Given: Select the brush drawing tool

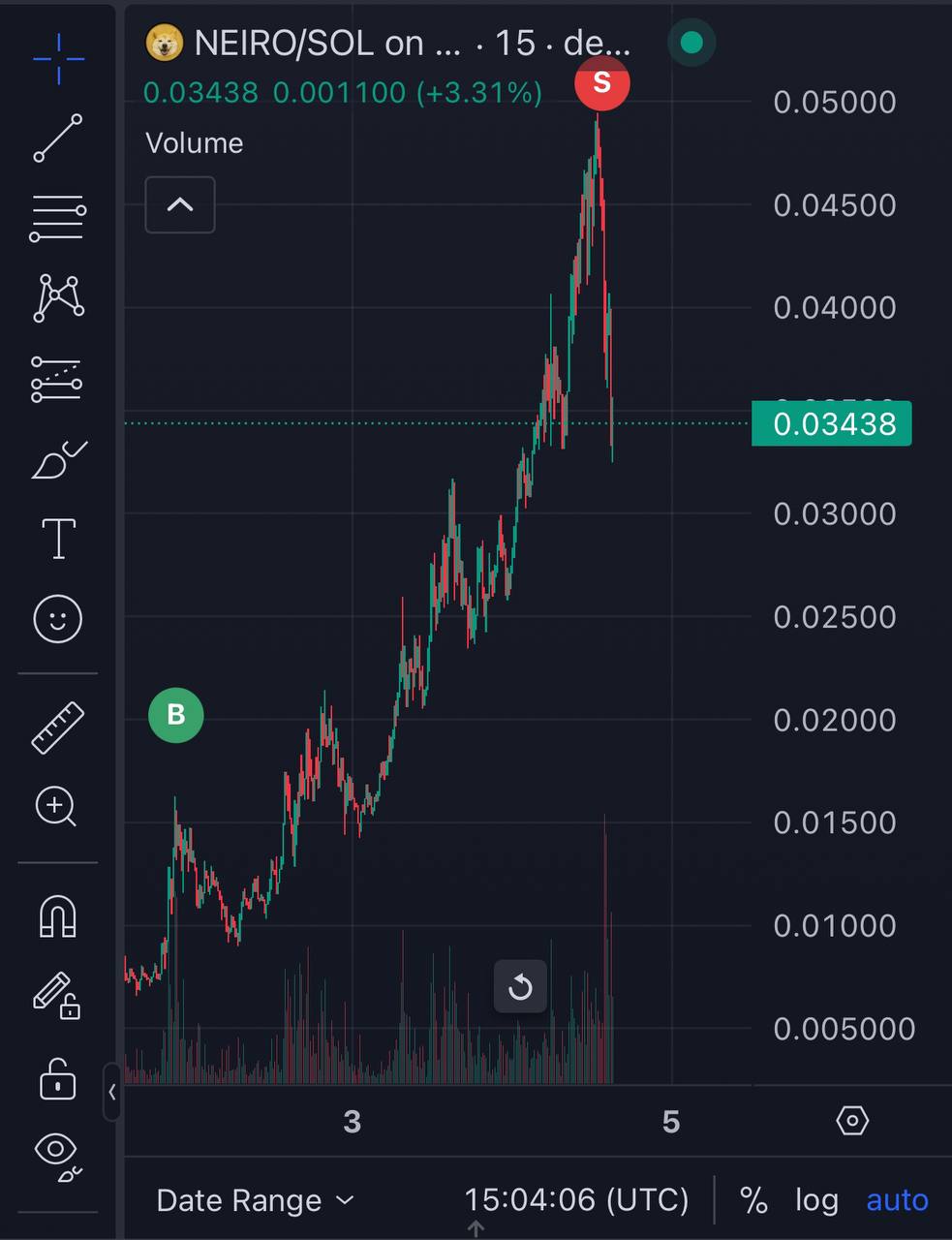Looking at the screenshot, I should point(59,459).
